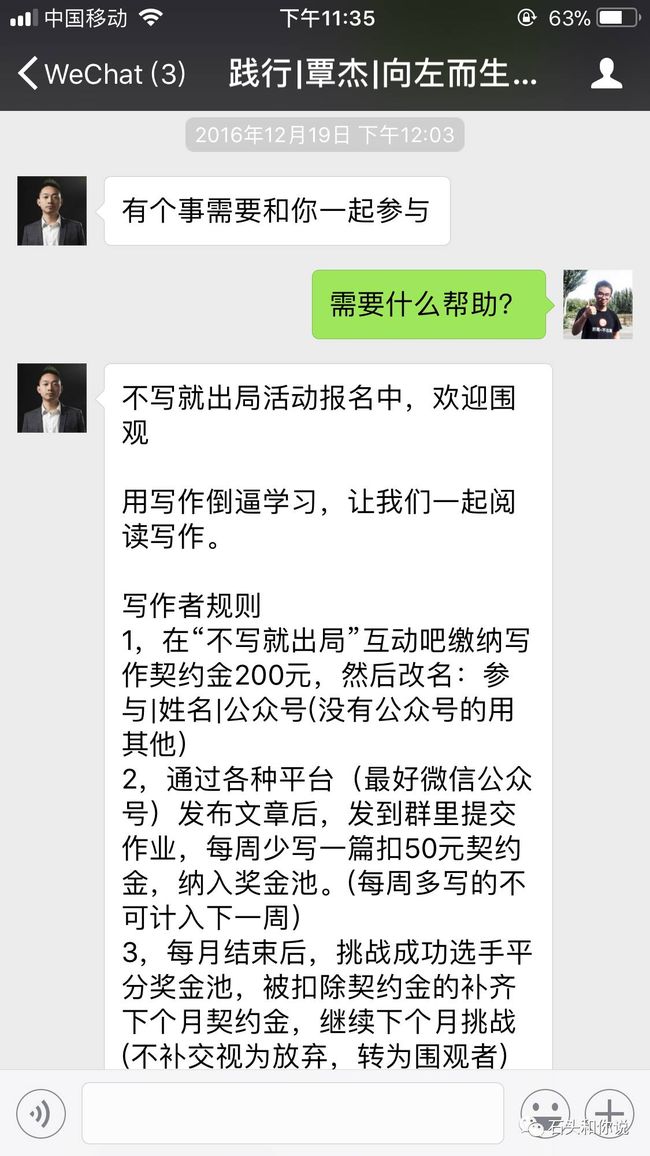This screenshot has height=1156, width=650.
Task: Switch to voice message input
Action: 41,1113
